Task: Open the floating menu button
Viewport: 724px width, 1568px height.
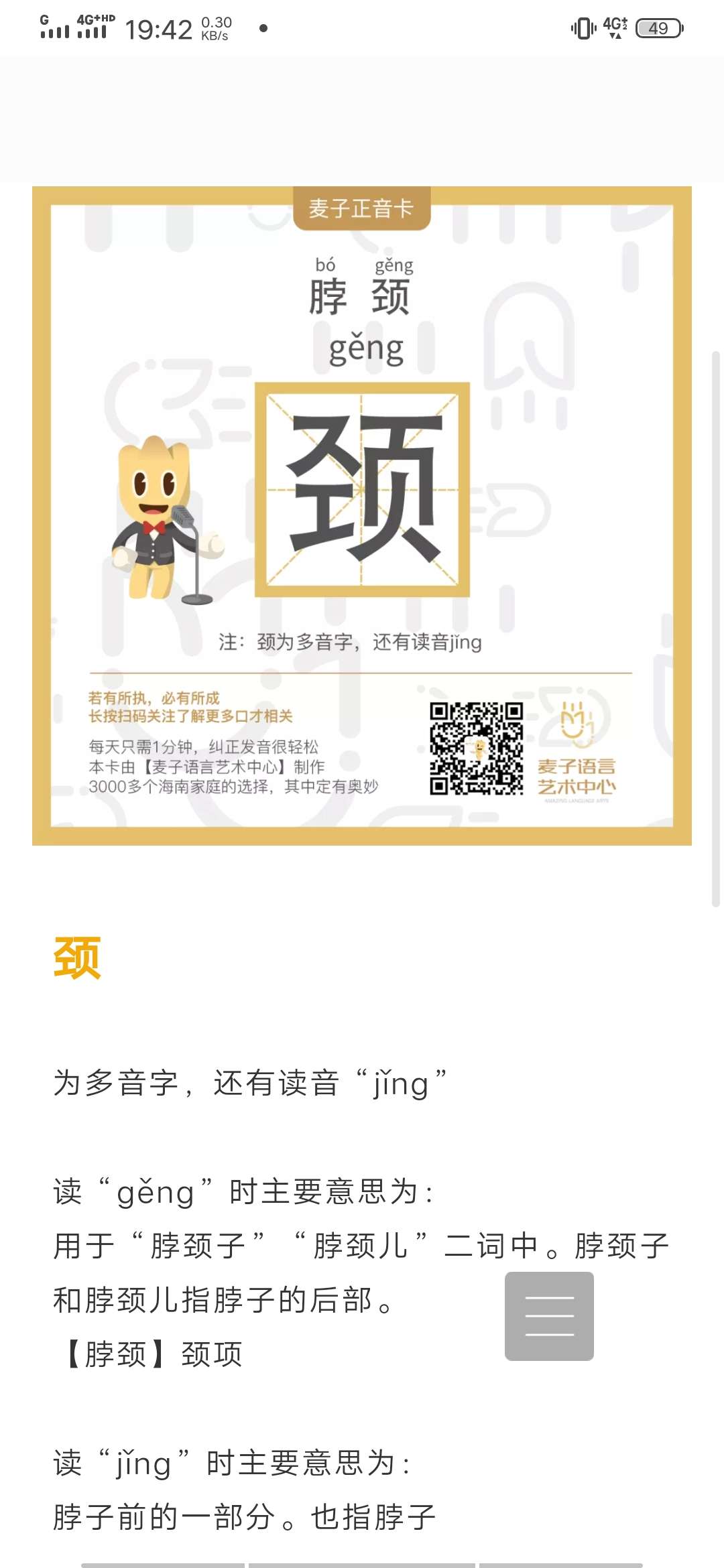Action: [549, 1316]
